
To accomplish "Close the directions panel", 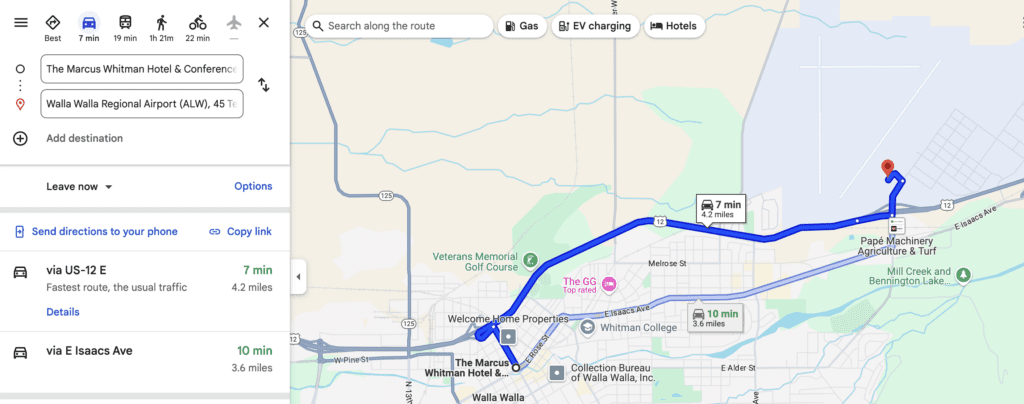I will 263,22.
